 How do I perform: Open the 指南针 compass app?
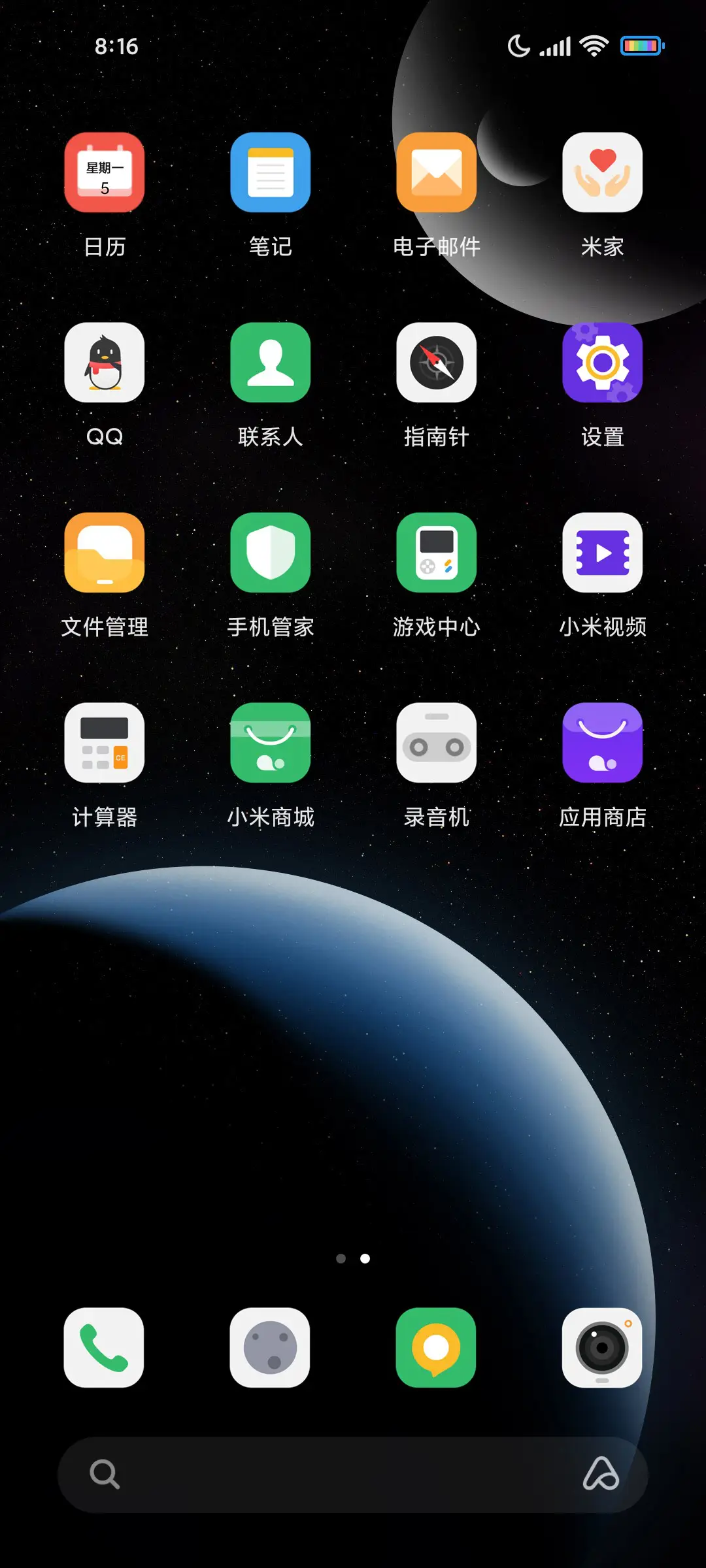click(x=436, y=363)
